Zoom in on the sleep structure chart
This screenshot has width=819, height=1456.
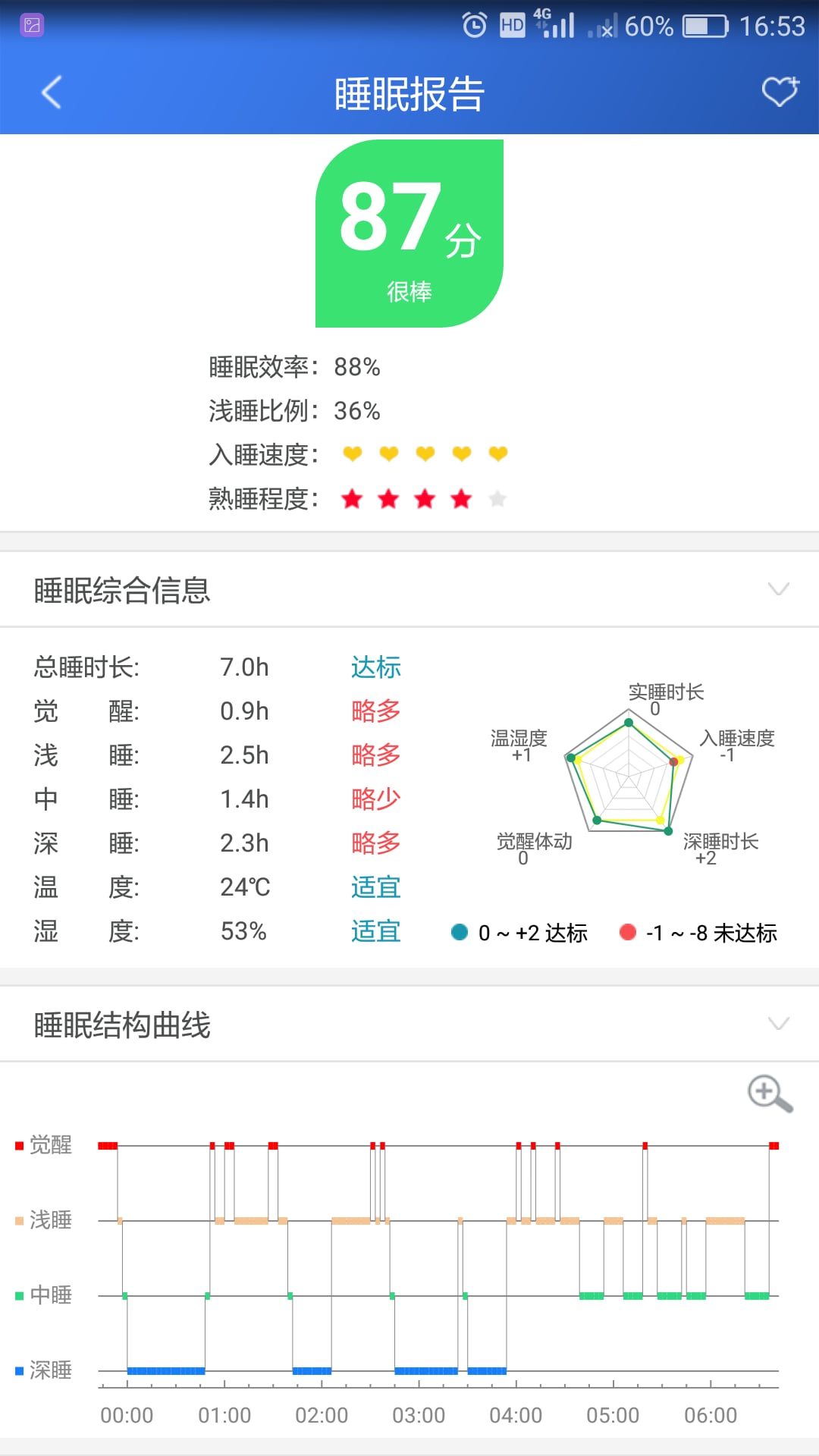pyautogui.click(x=770, y=1094)
